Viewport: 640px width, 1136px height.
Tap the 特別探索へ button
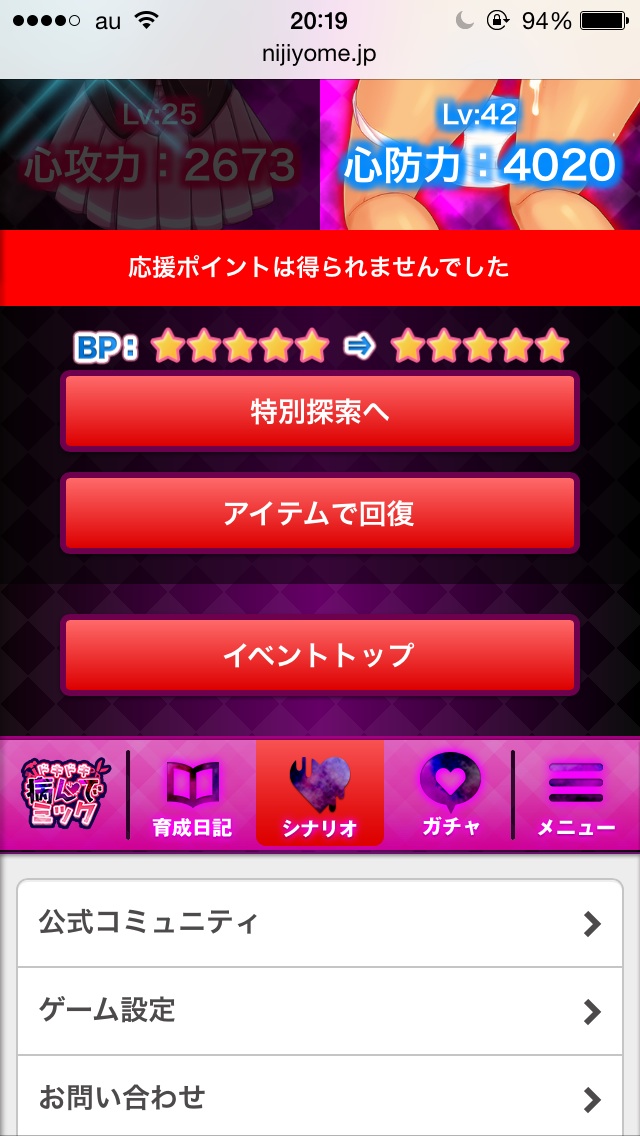[319, 412]
